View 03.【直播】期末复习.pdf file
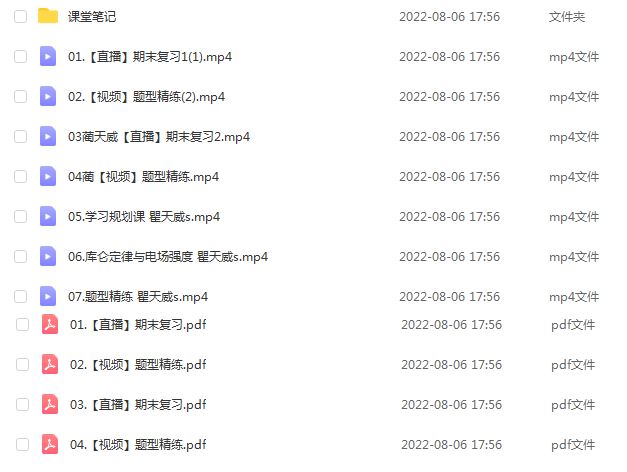Image resolution: width=627 pixels, height=472 pixels. tap(137, 405)
